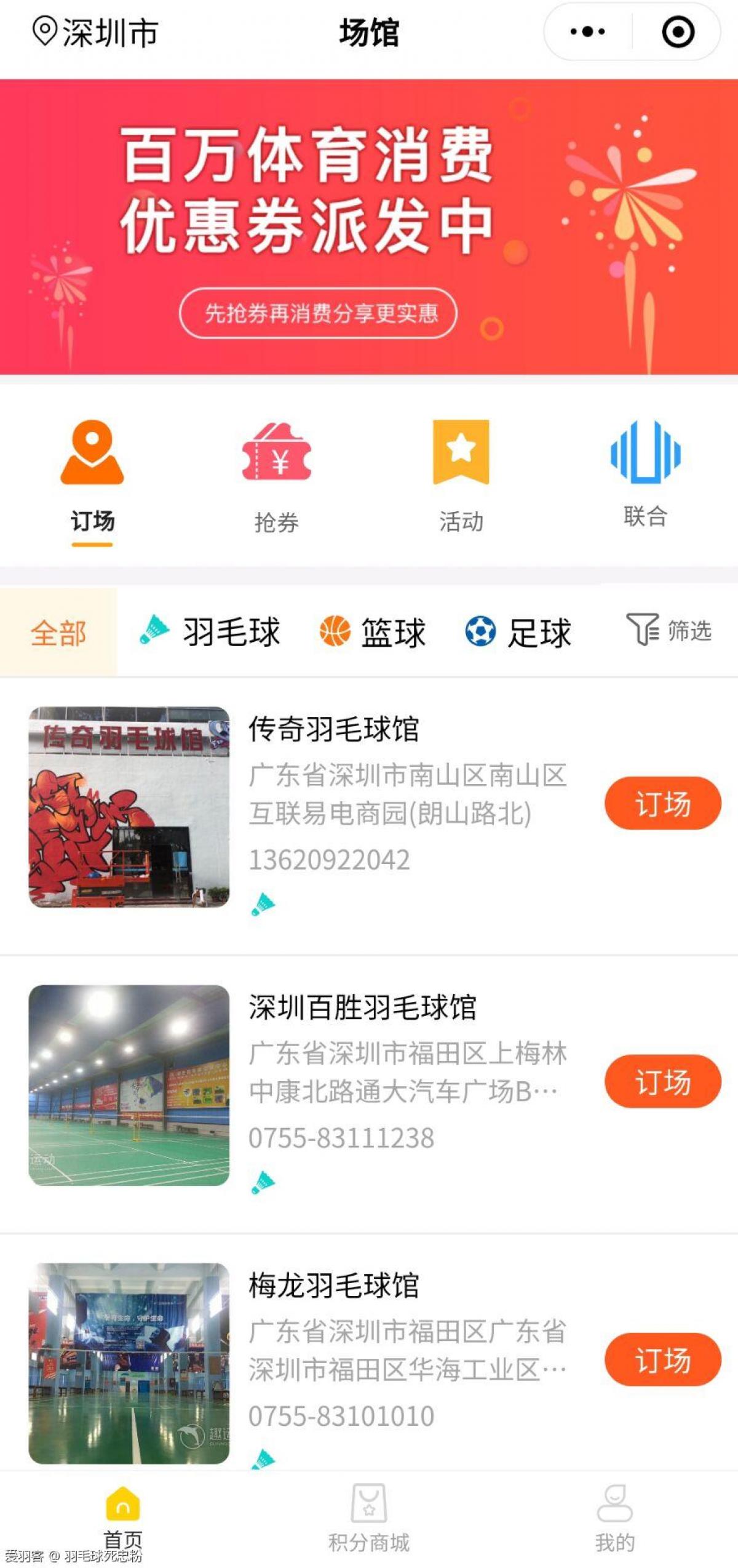This screenshot has width=738, height=1568.
Task: View the 传奇羽毛球馆 venue photo
Action: pyautogui.click(x=129, y=807)
